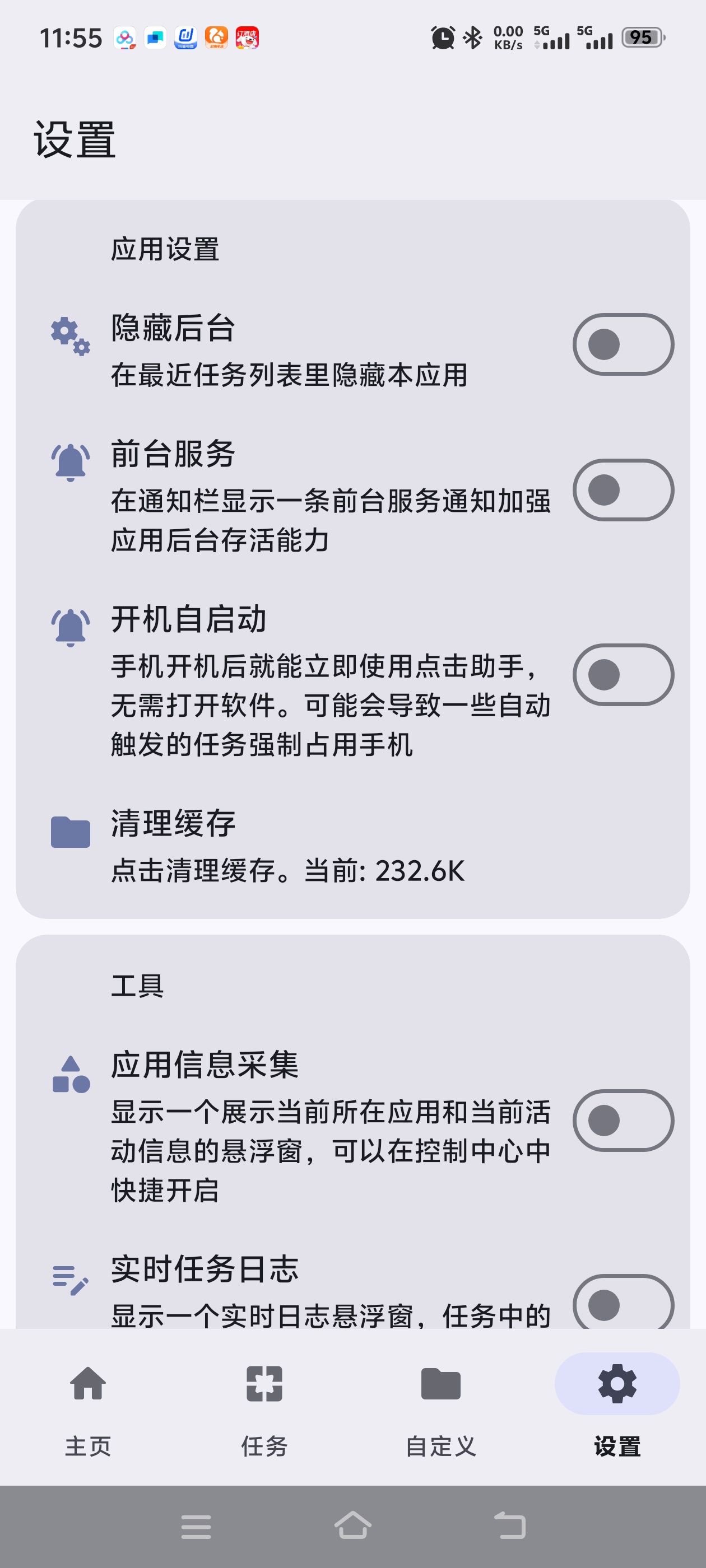Tap the system home button
Screen dimensions: 706x1568
[x=354, y=1526]
